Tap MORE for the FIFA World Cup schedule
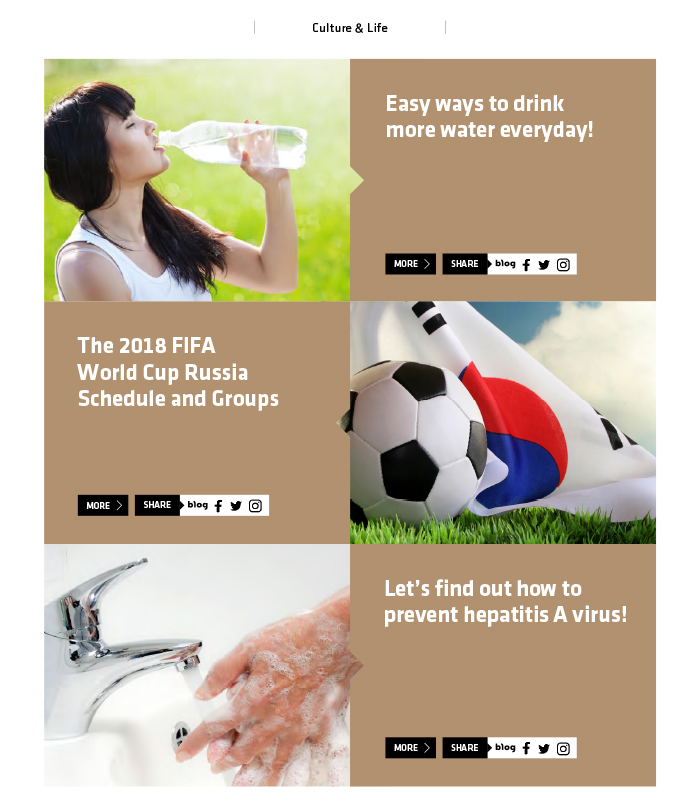 102,506
